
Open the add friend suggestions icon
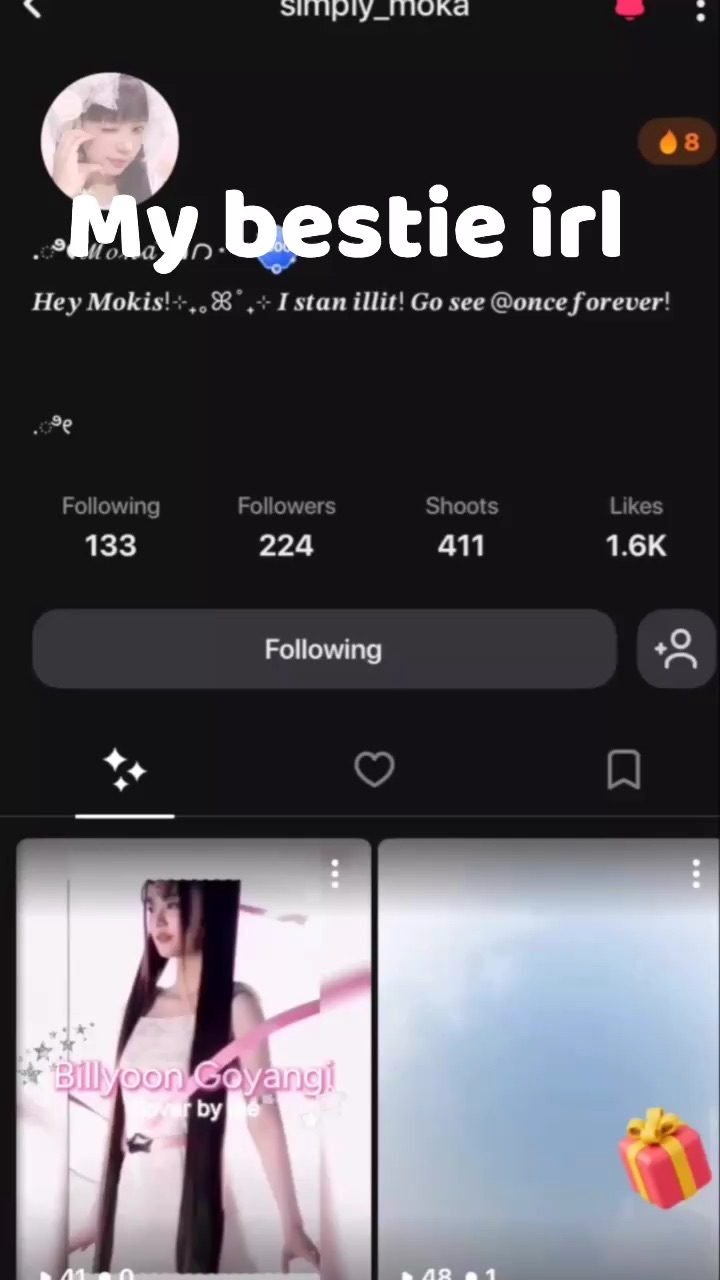[676, 649]
